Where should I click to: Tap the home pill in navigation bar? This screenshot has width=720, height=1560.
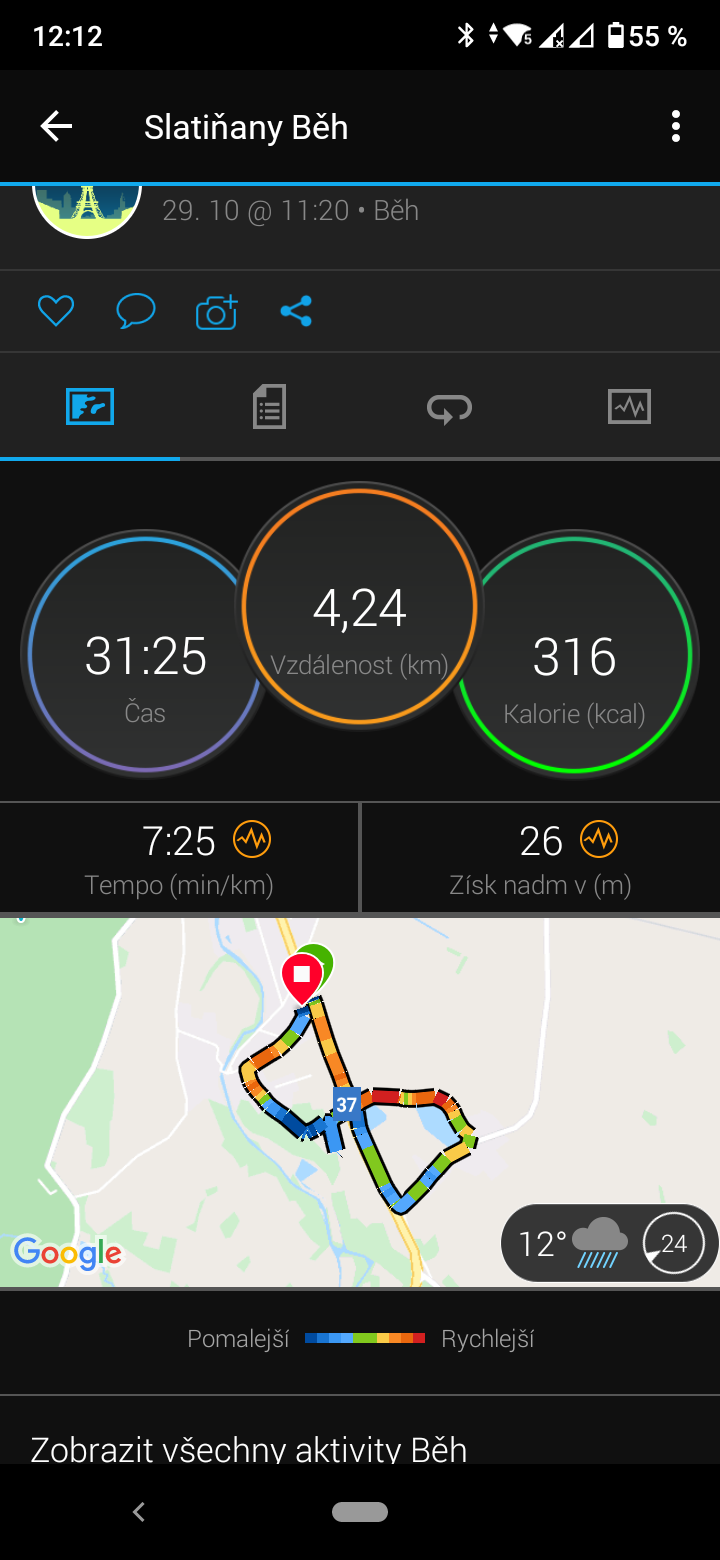point(360,1512)
